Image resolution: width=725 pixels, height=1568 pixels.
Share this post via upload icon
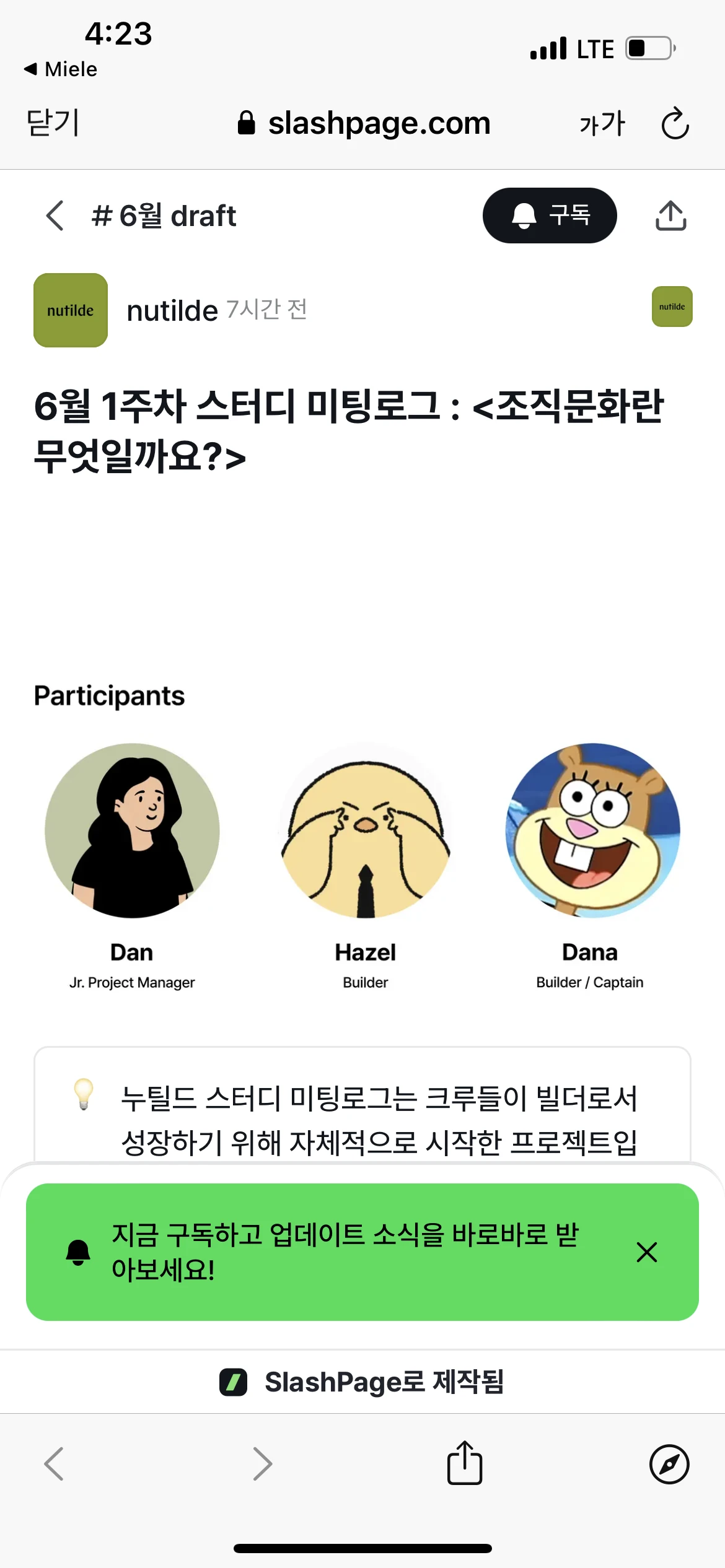pos(670,216)
